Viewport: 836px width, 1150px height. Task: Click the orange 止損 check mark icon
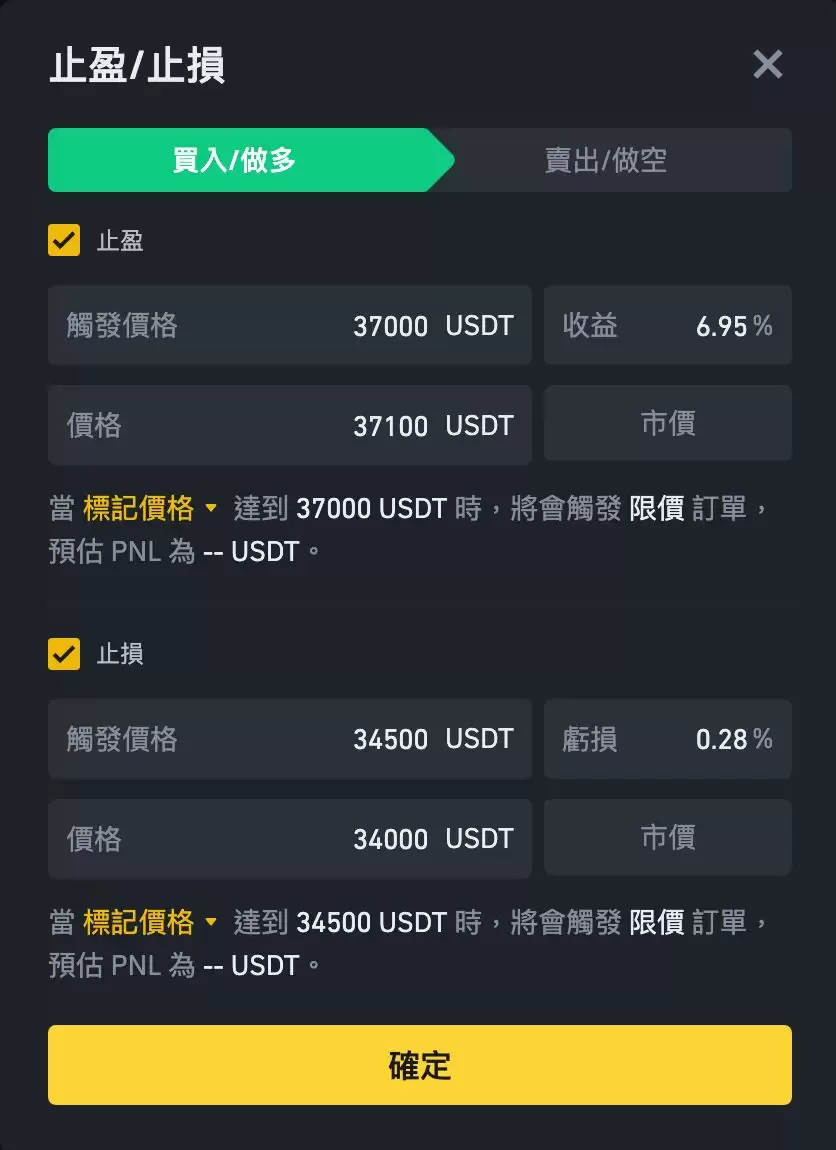(63, 654)
